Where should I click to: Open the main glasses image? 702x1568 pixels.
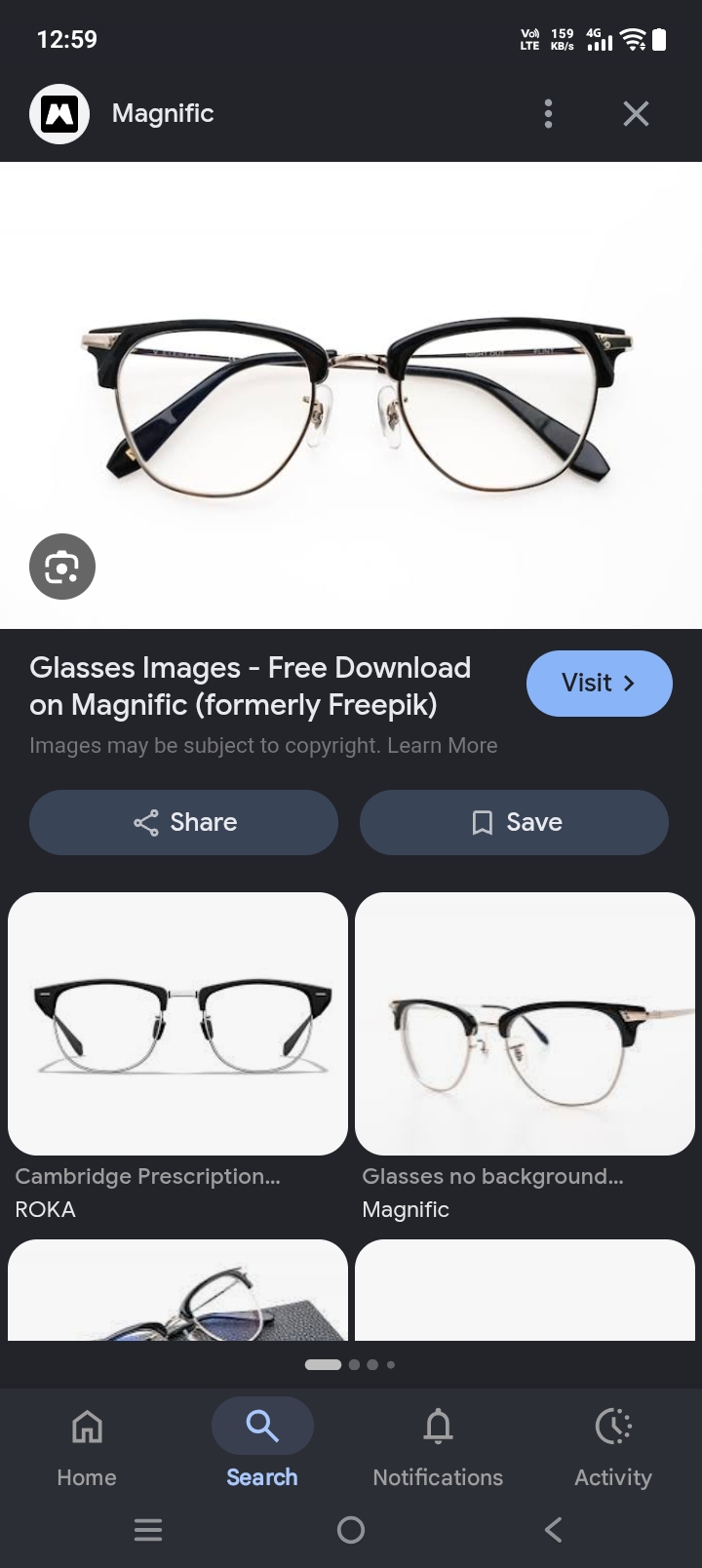click(x=351, y=395)
